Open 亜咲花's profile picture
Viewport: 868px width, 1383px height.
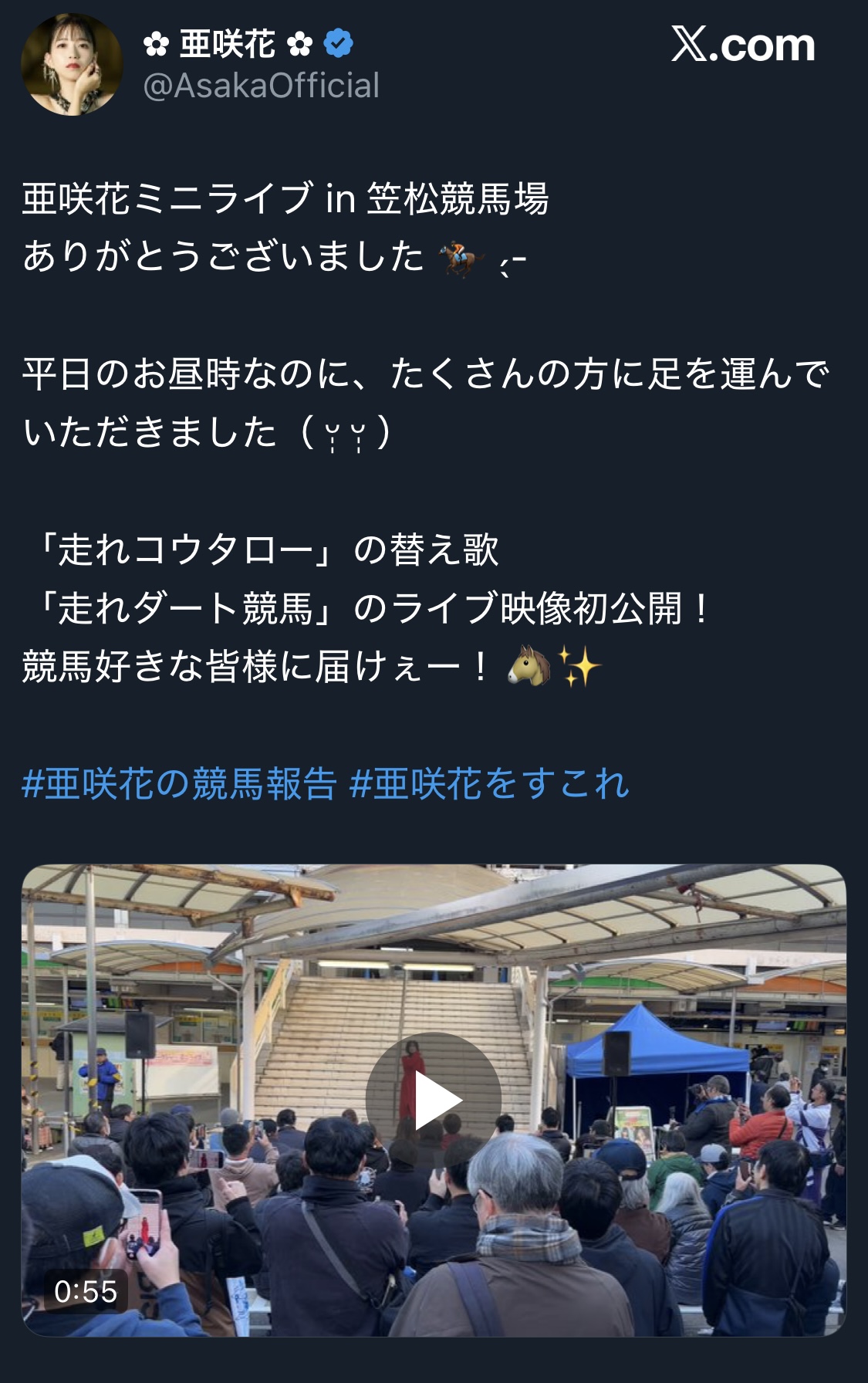tap(72, 65)
